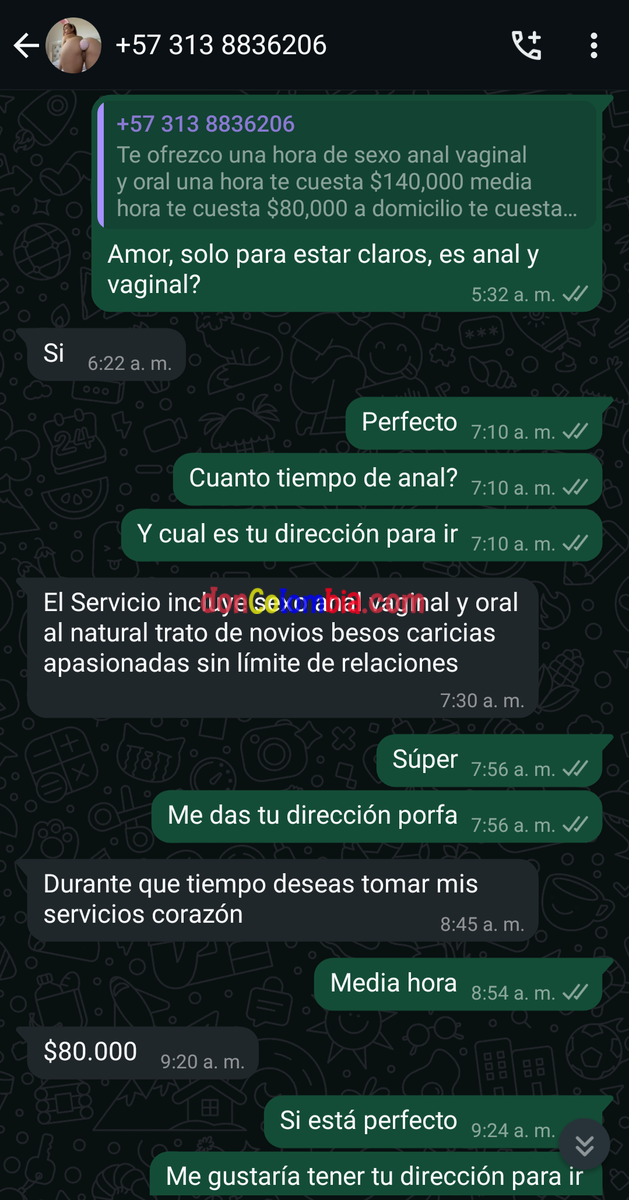Jump to latest messages with the double-arrow button

click(x=585, y=1144)
